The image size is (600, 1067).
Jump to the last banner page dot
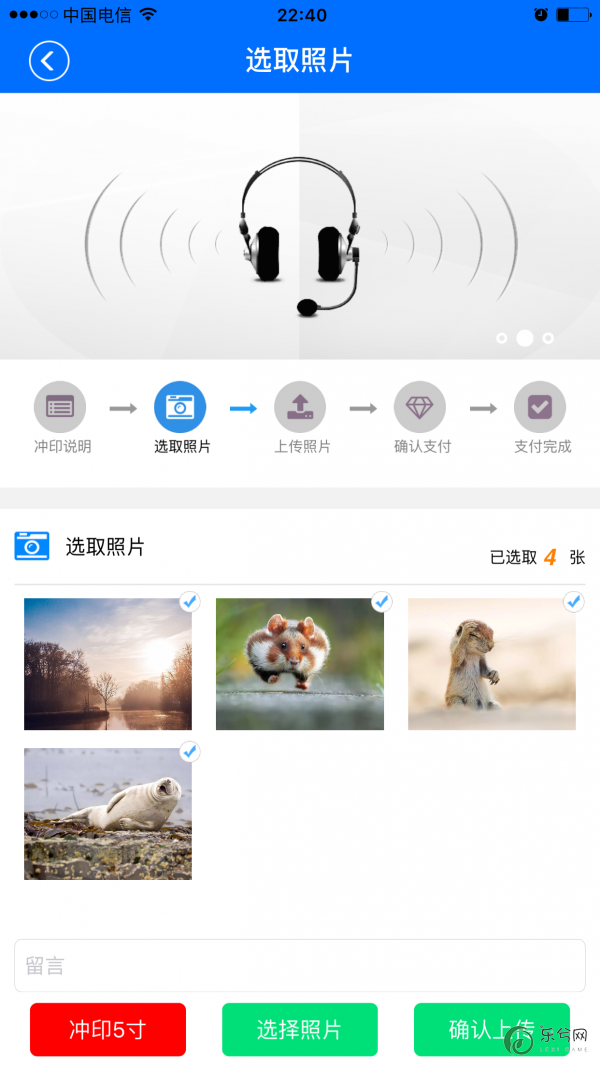tap(548, 338)
